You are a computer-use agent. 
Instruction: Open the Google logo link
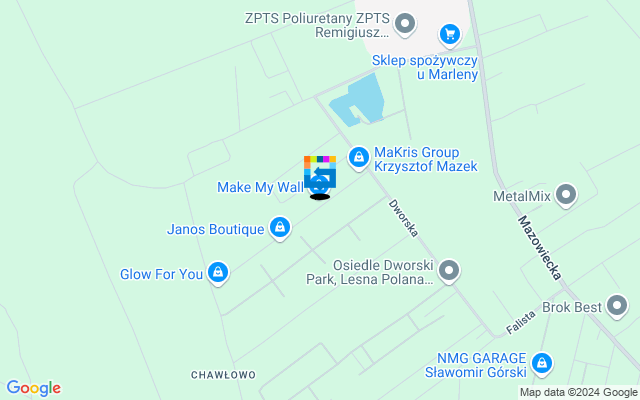coord(33,389)
